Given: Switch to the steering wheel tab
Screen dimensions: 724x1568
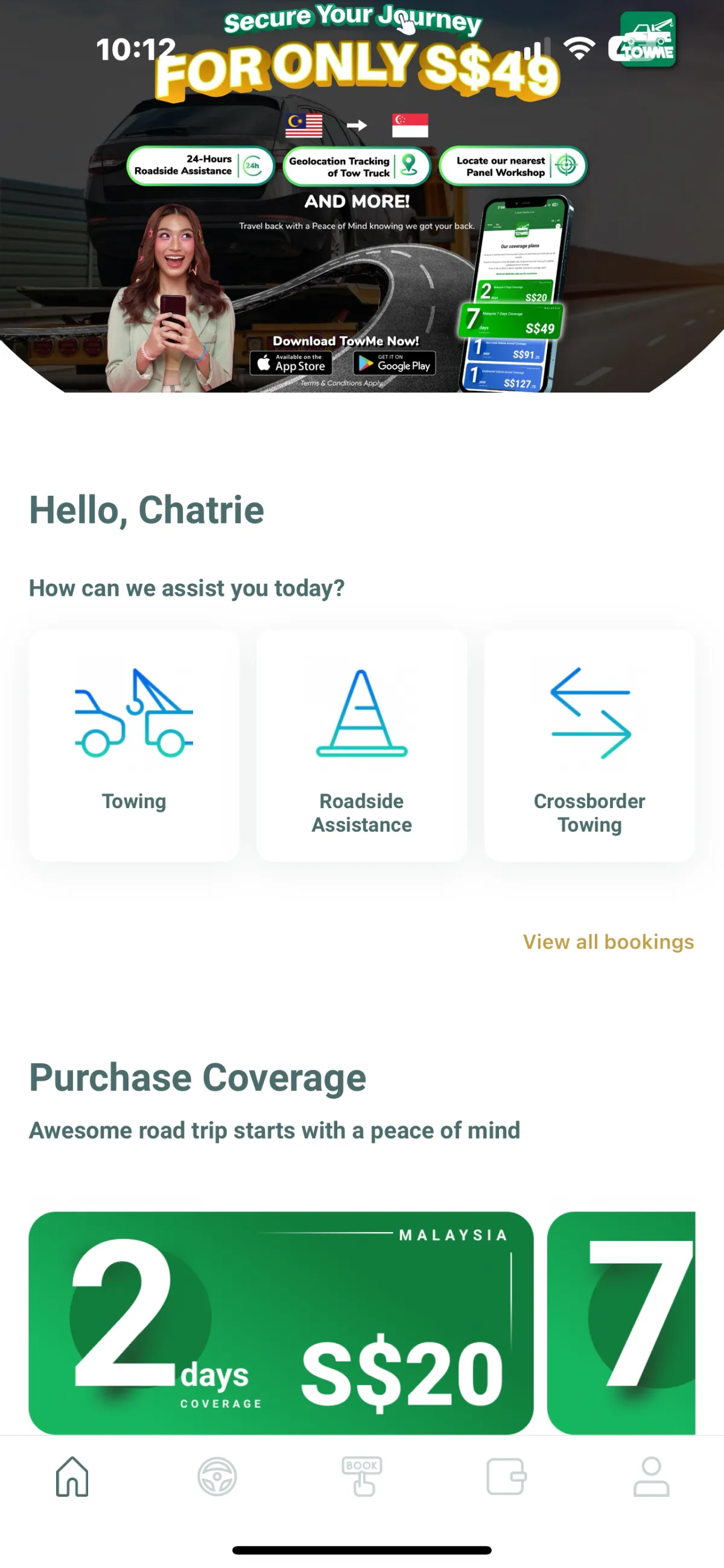Looking at the screenshot, I should [217, 1476].
